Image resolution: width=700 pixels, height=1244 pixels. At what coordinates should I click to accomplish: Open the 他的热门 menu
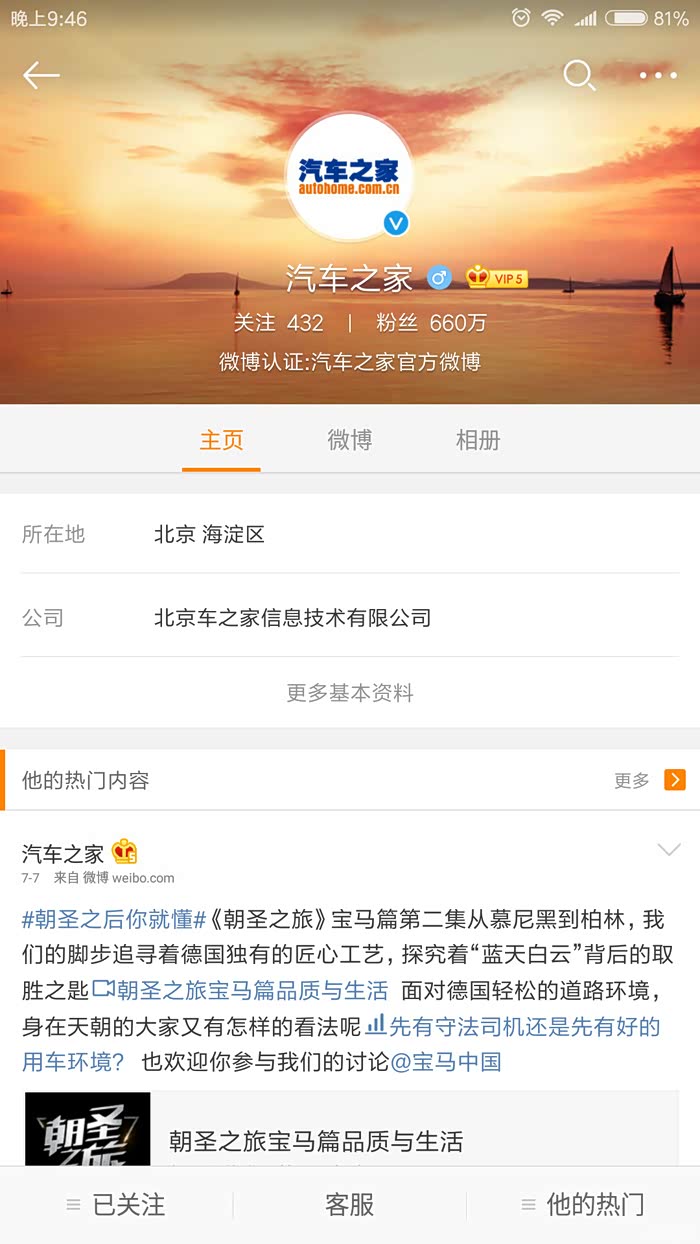click(583, 1205)
